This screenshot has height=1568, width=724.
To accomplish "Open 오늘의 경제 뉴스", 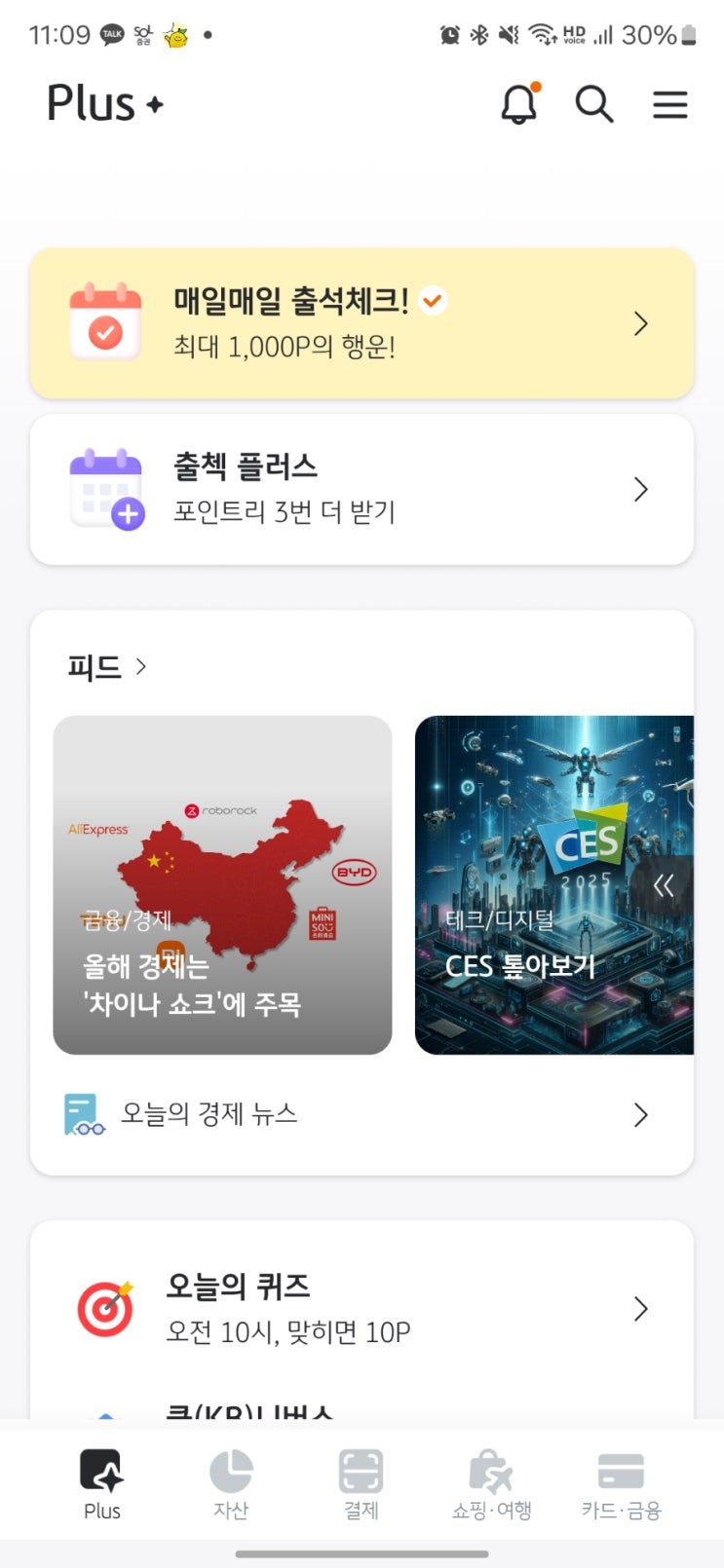I will click(x=362, y=1114).
